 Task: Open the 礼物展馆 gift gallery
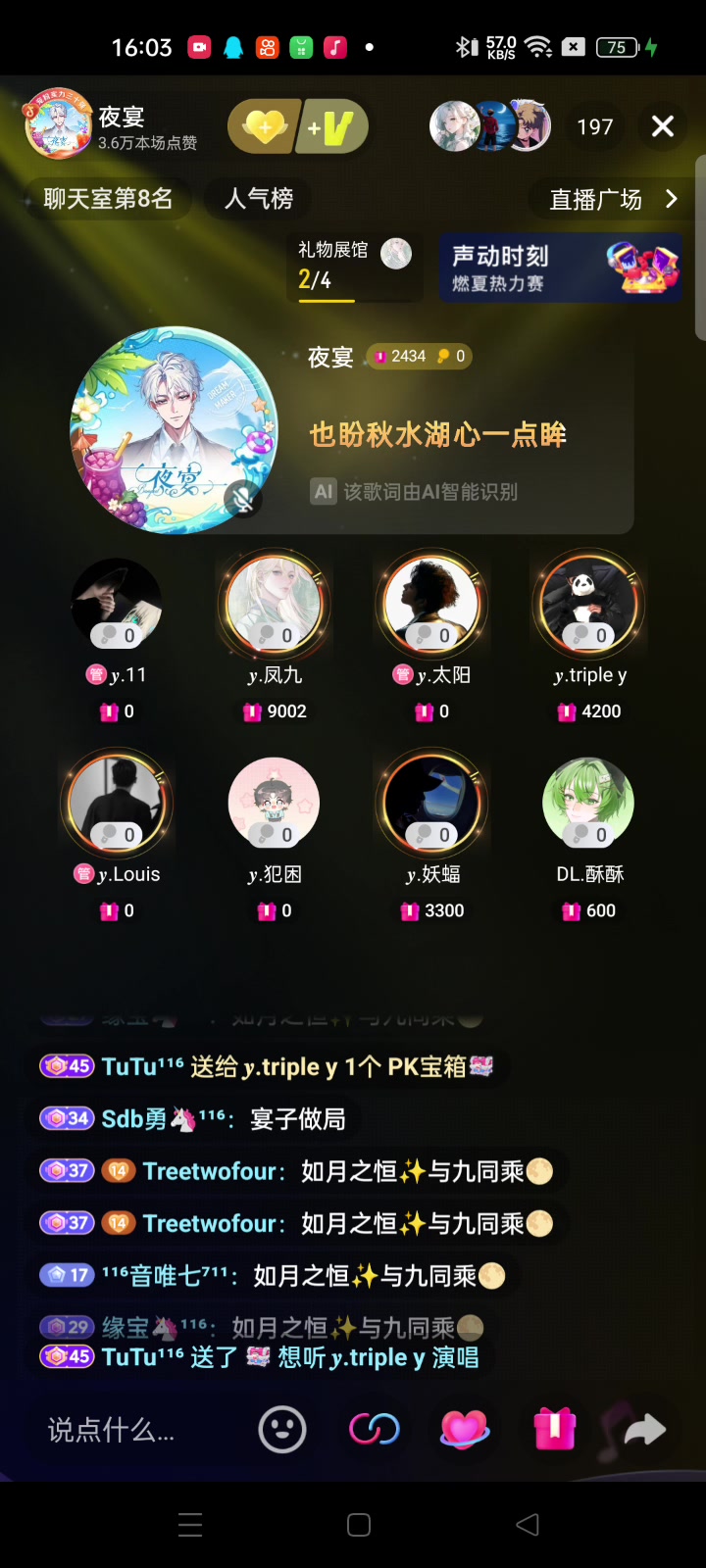click(x=353, y=266)
